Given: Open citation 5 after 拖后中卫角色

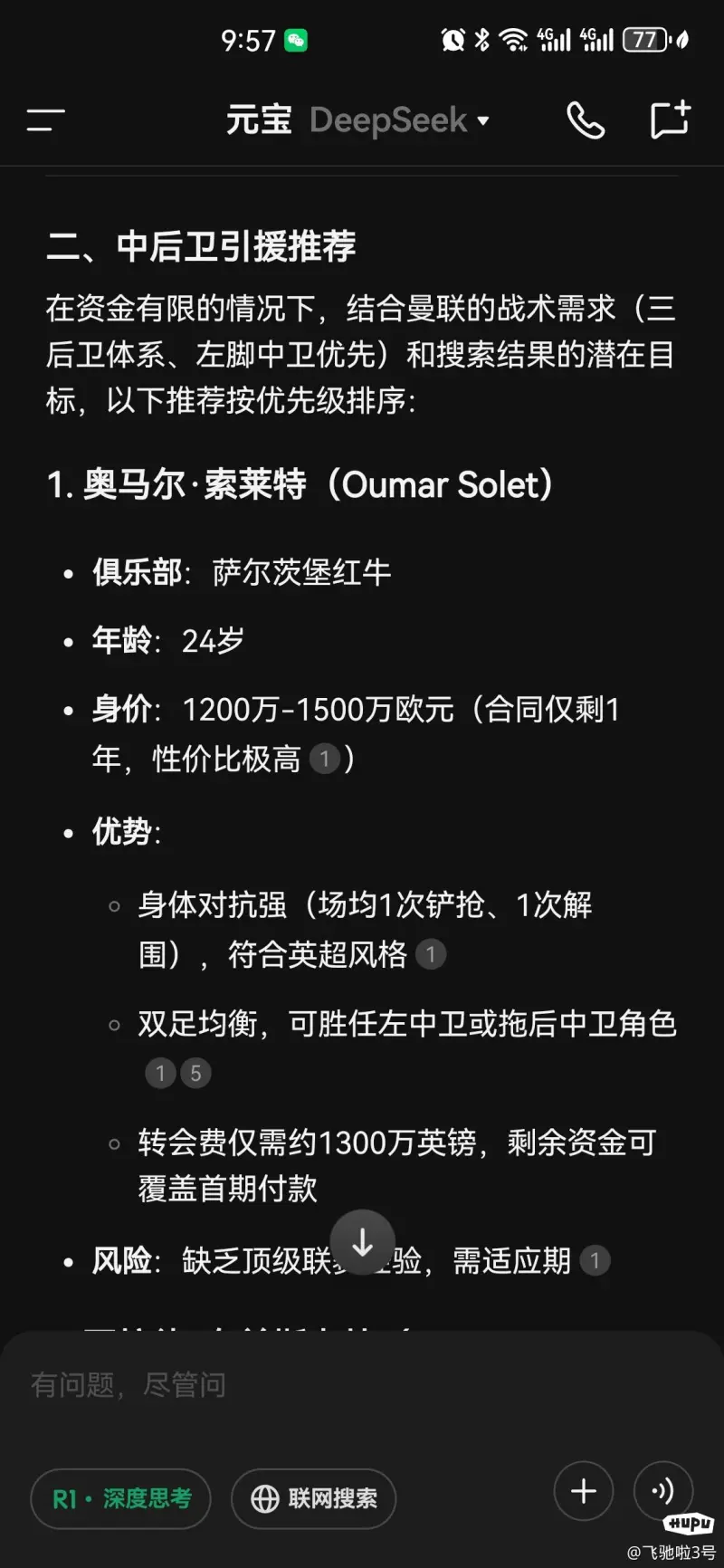Looking at the screenshot, I should [x=195, y=1074].
